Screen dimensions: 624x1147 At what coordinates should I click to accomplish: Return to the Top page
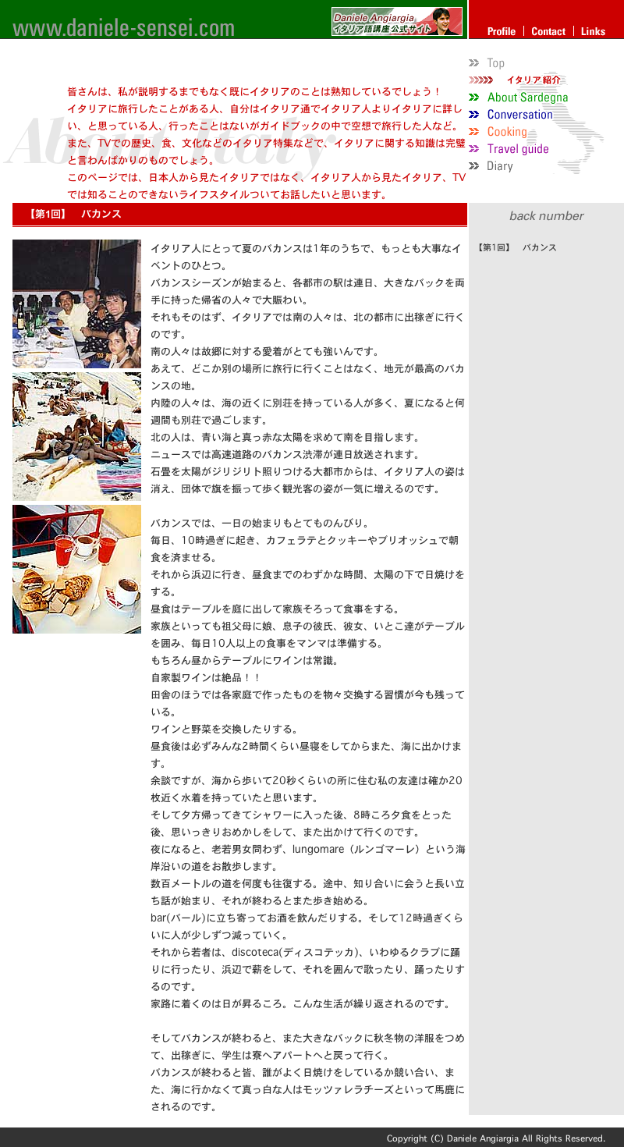click(x=496, y=63)
